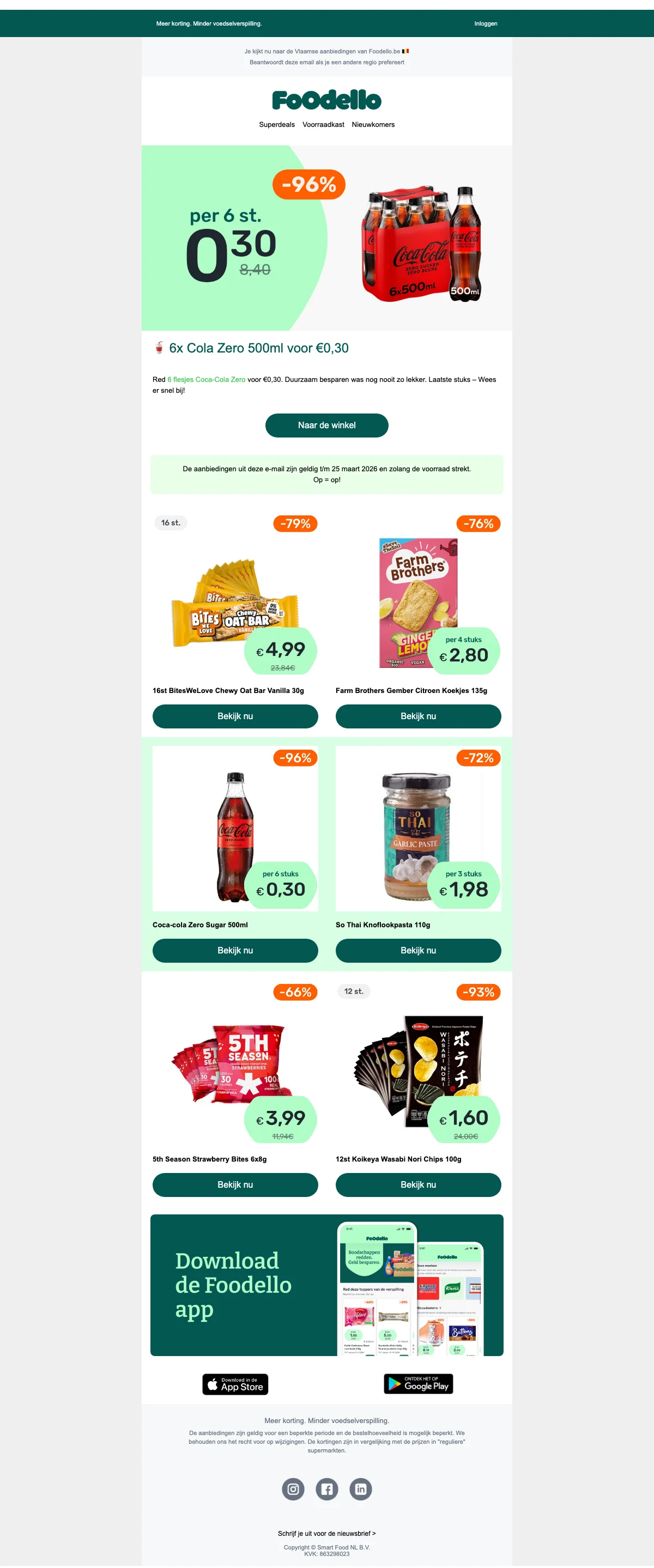Viewport: 654px width, 1568px height.
Task: Open the Nieuwkomers link
Action: pyautogui.click(x=373, y=125)
